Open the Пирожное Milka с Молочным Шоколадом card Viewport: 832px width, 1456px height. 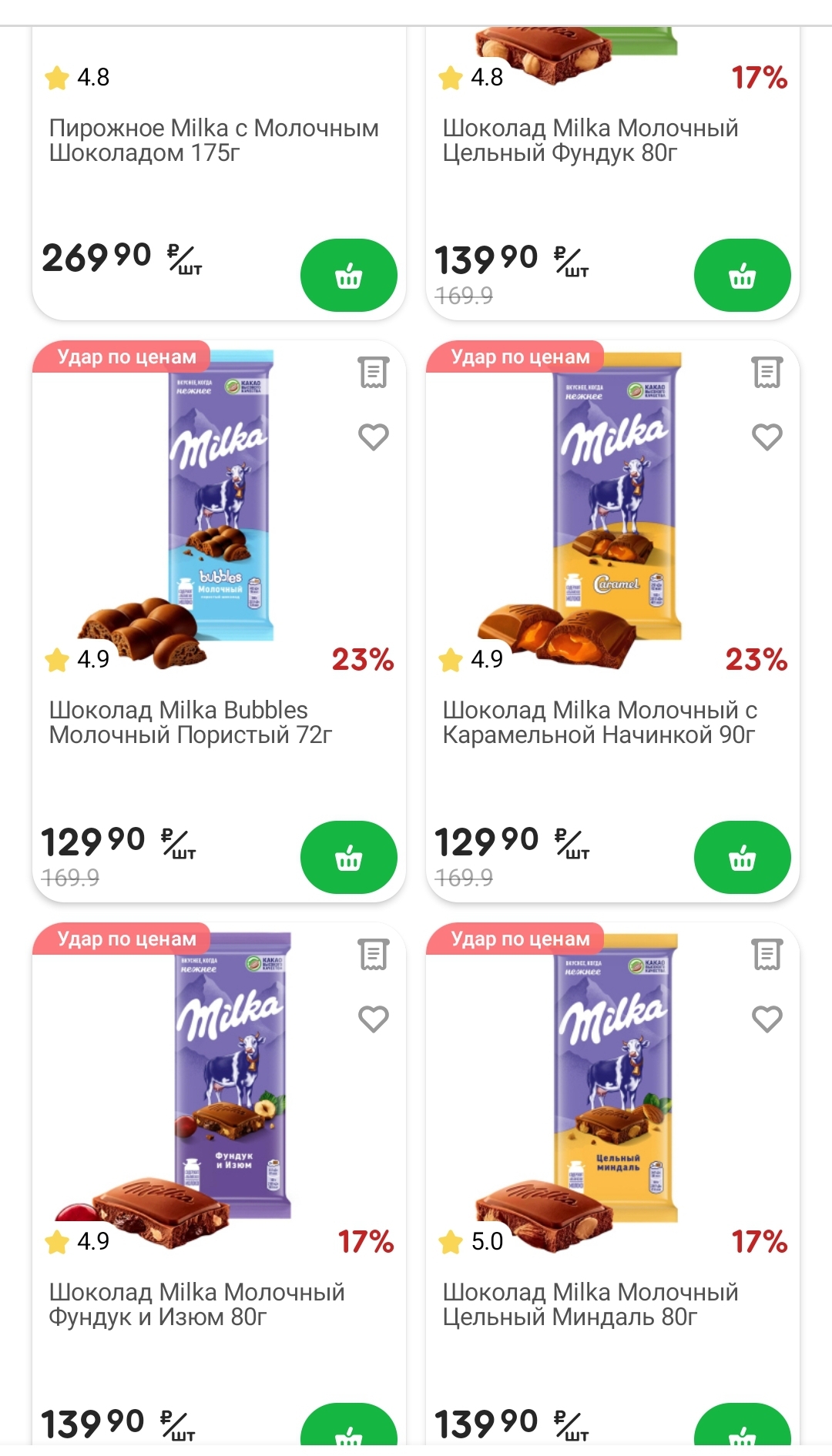click(x=213, y=141)
